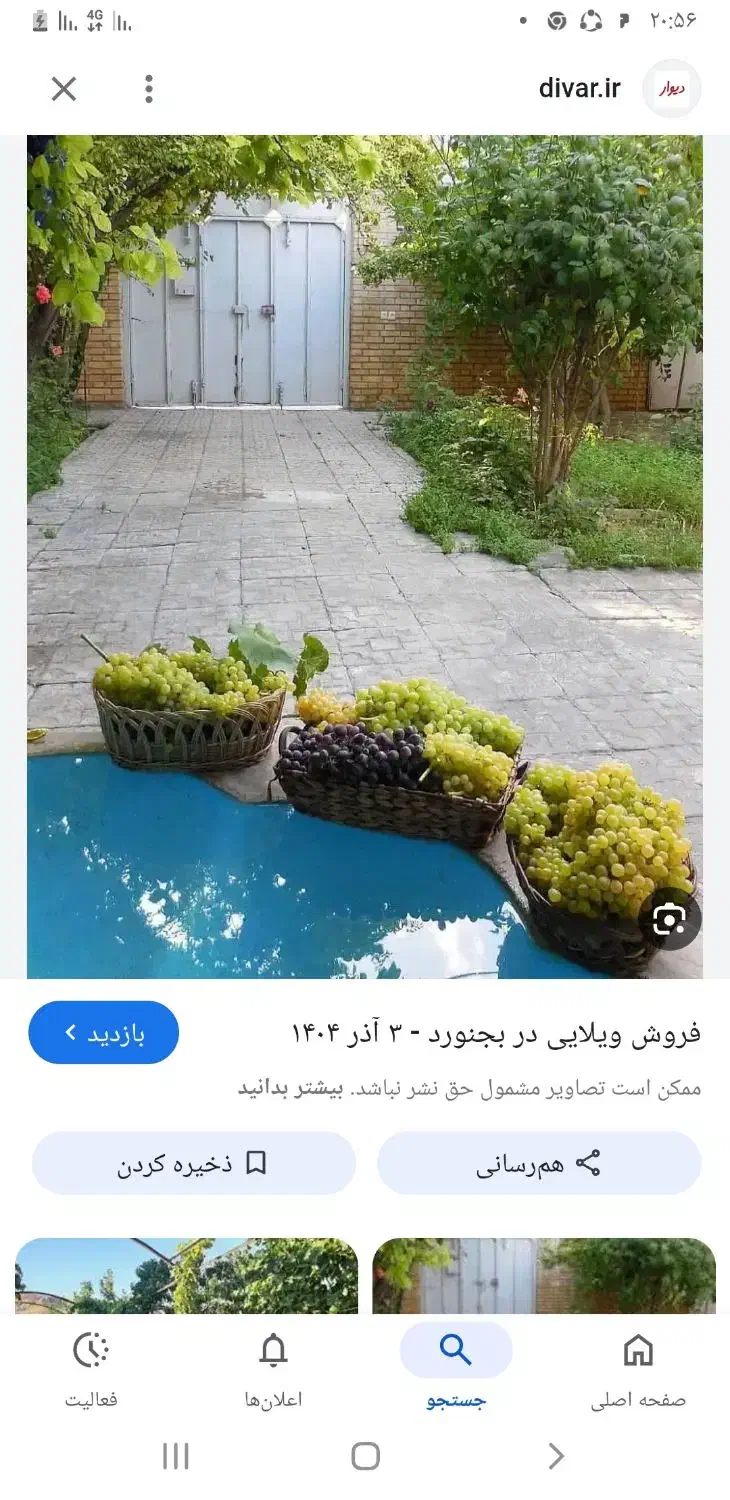The height and width of the screenshot is (1500, 730).
Task: Tap the بازدید visit button
Action: click(x=104, y=1032)
